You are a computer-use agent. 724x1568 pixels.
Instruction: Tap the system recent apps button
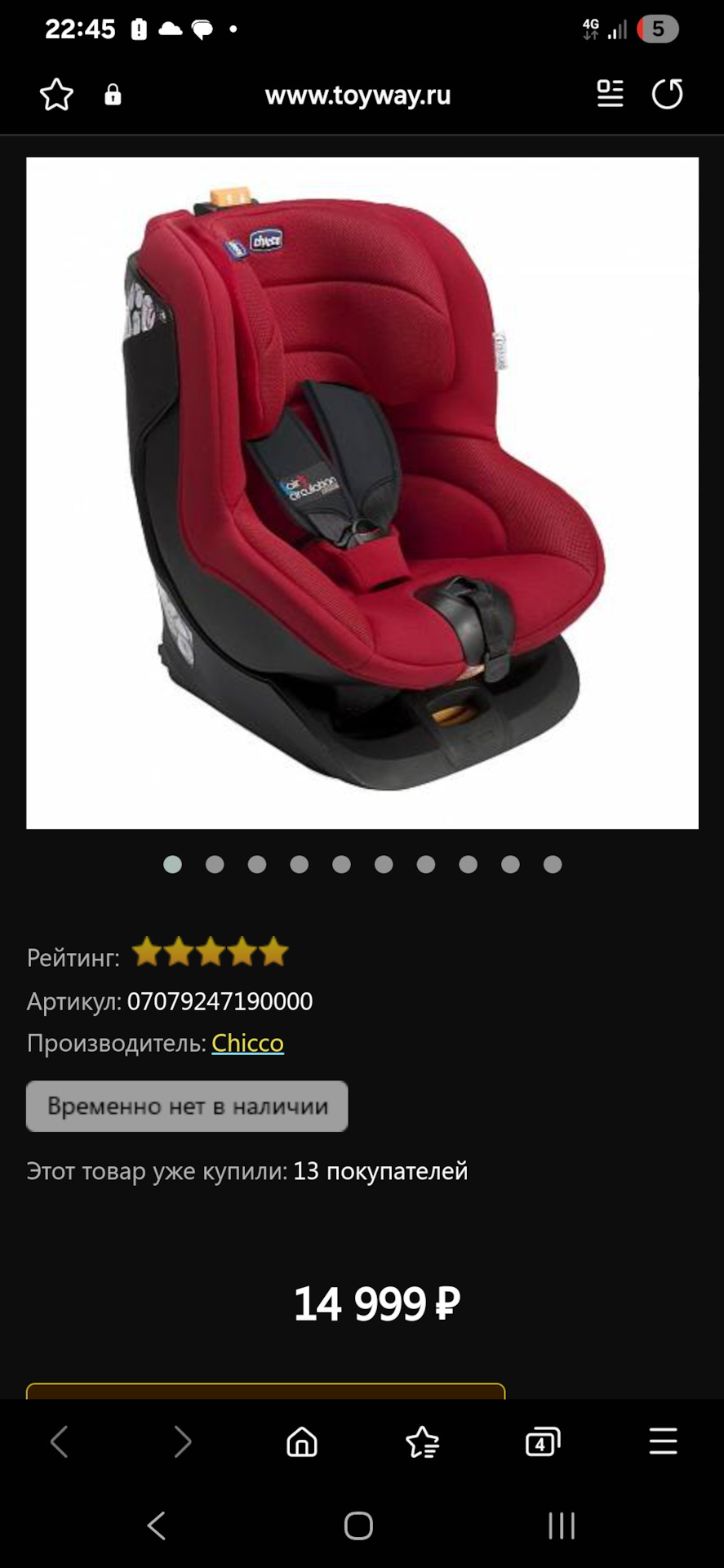562,1526
